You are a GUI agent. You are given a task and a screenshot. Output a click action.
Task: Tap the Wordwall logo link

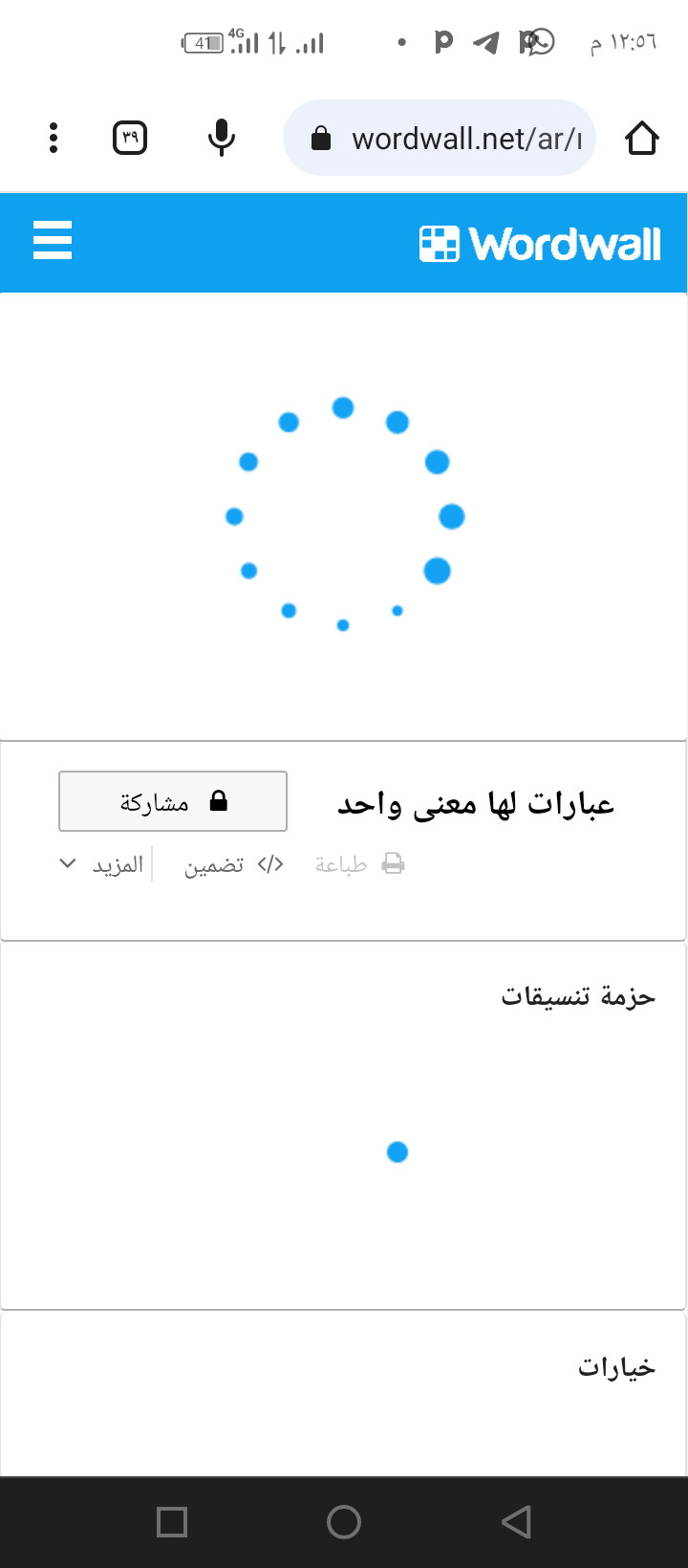[x=540, y=244]
